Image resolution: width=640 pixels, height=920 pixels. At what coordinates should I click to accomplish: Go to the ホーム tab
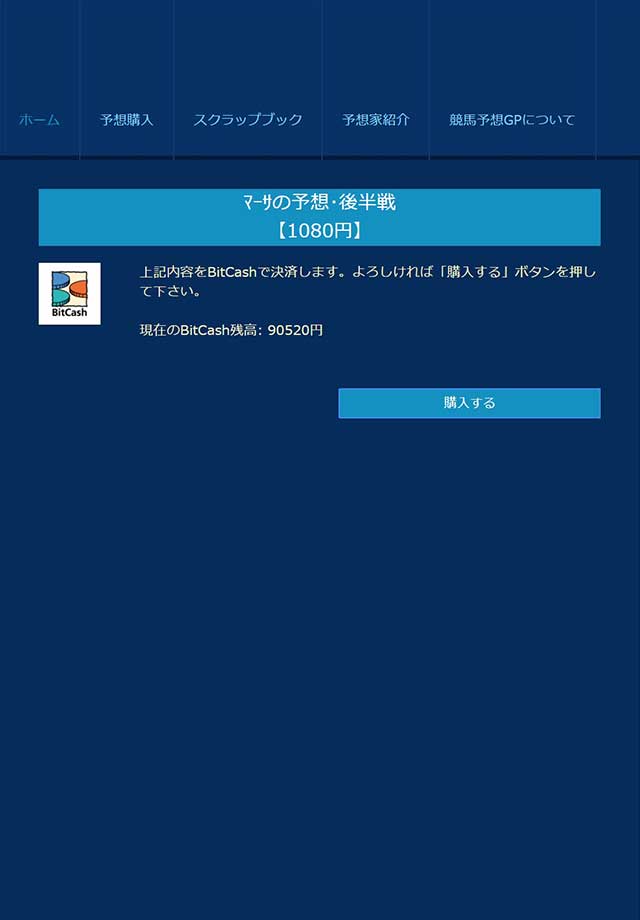pyautogui.click(x=39, y=120)
